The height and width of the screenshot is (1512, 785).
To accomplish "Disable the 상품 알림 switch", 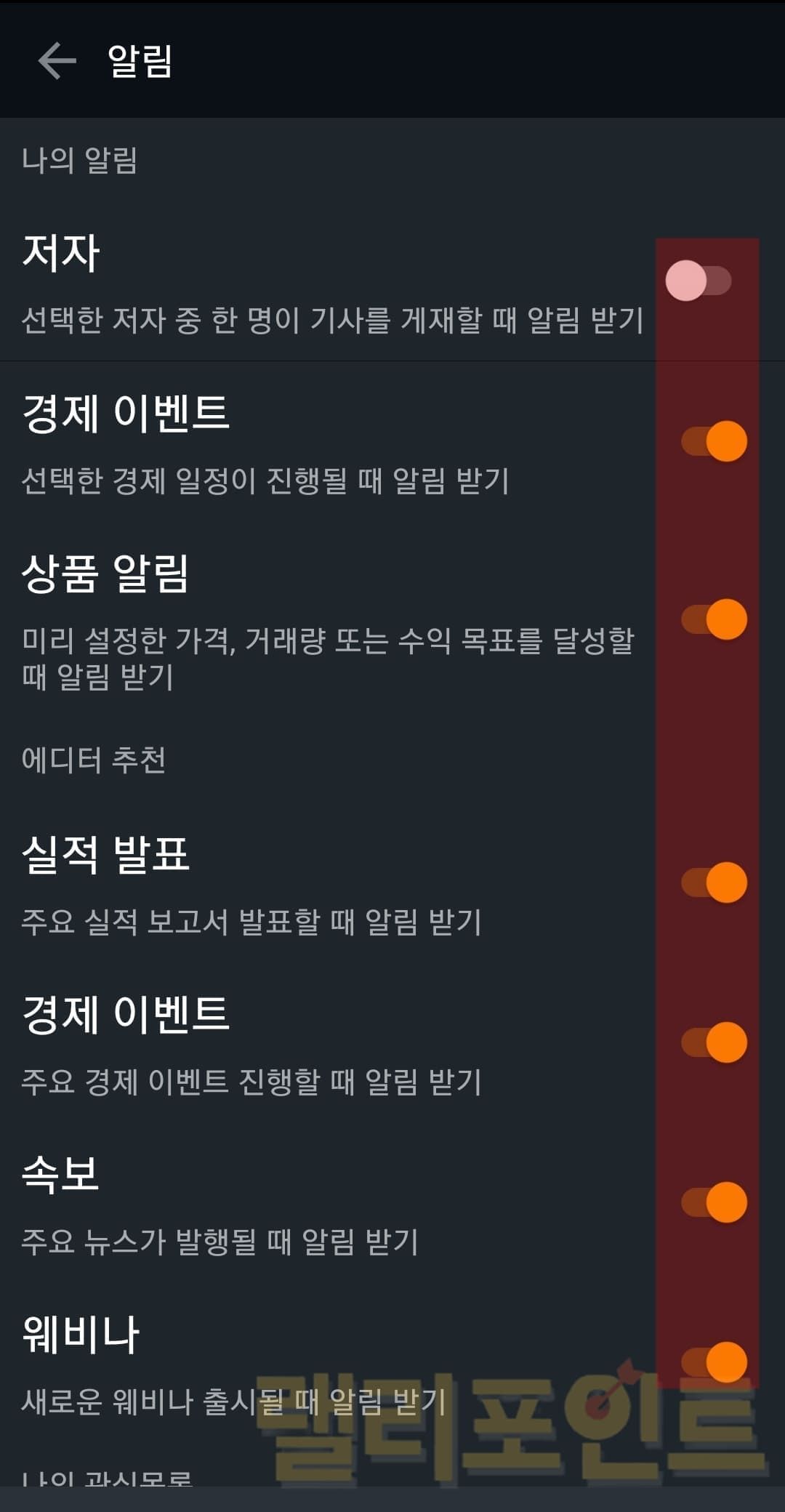I will (x=714, y=619).
